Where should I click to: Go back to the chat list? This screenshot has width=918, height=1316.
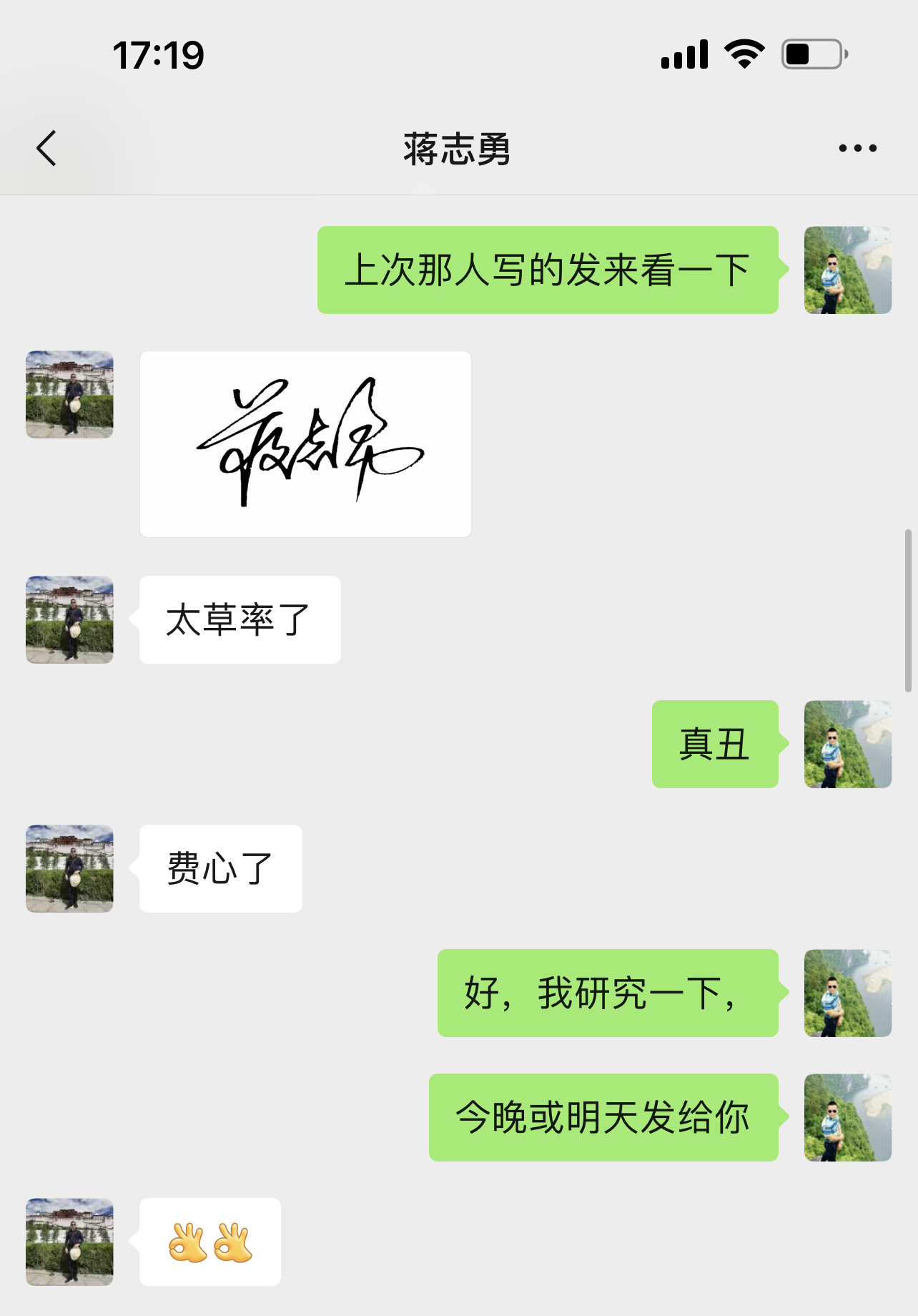(x=47, y=149)
